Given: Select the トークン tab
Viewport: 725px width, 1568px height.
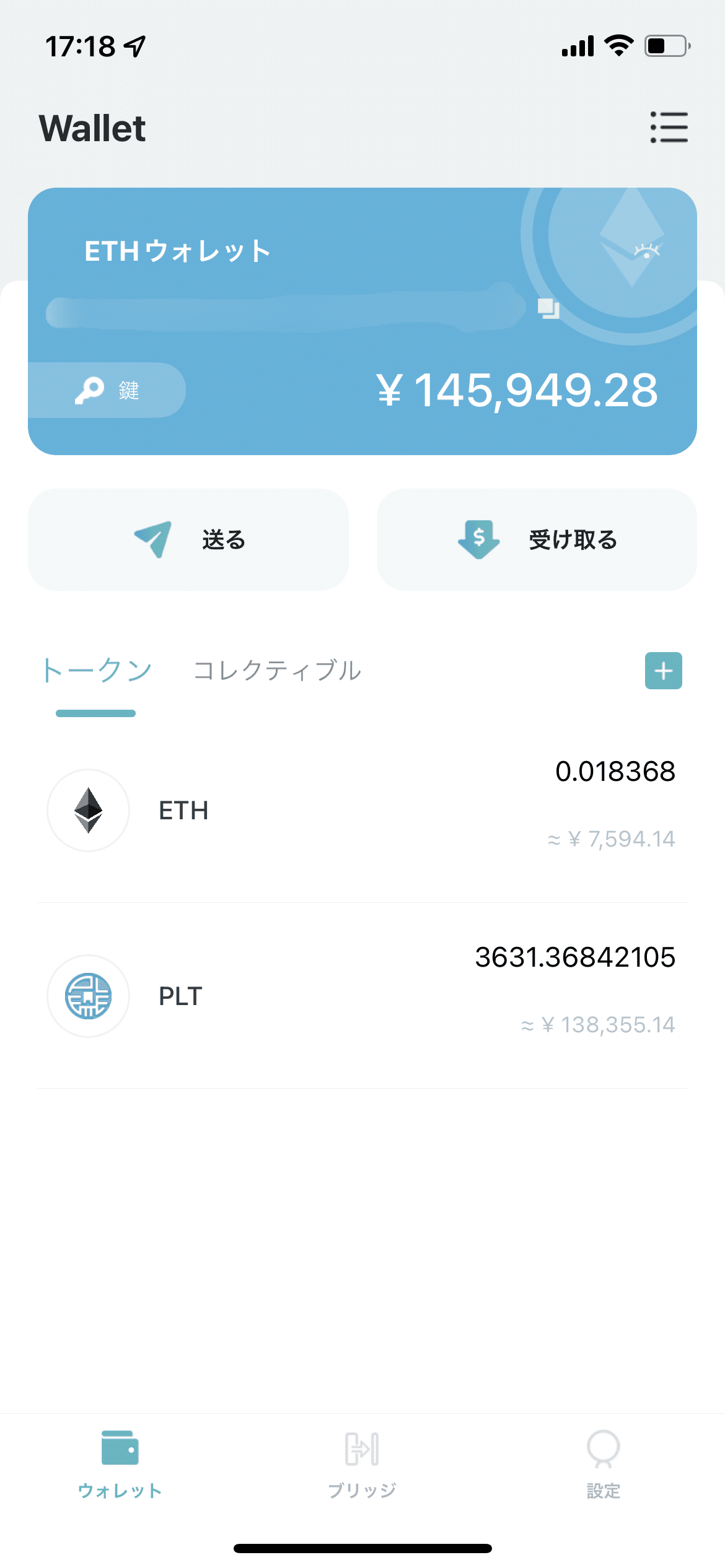Looking at the screenshot, I should point(96,671).
